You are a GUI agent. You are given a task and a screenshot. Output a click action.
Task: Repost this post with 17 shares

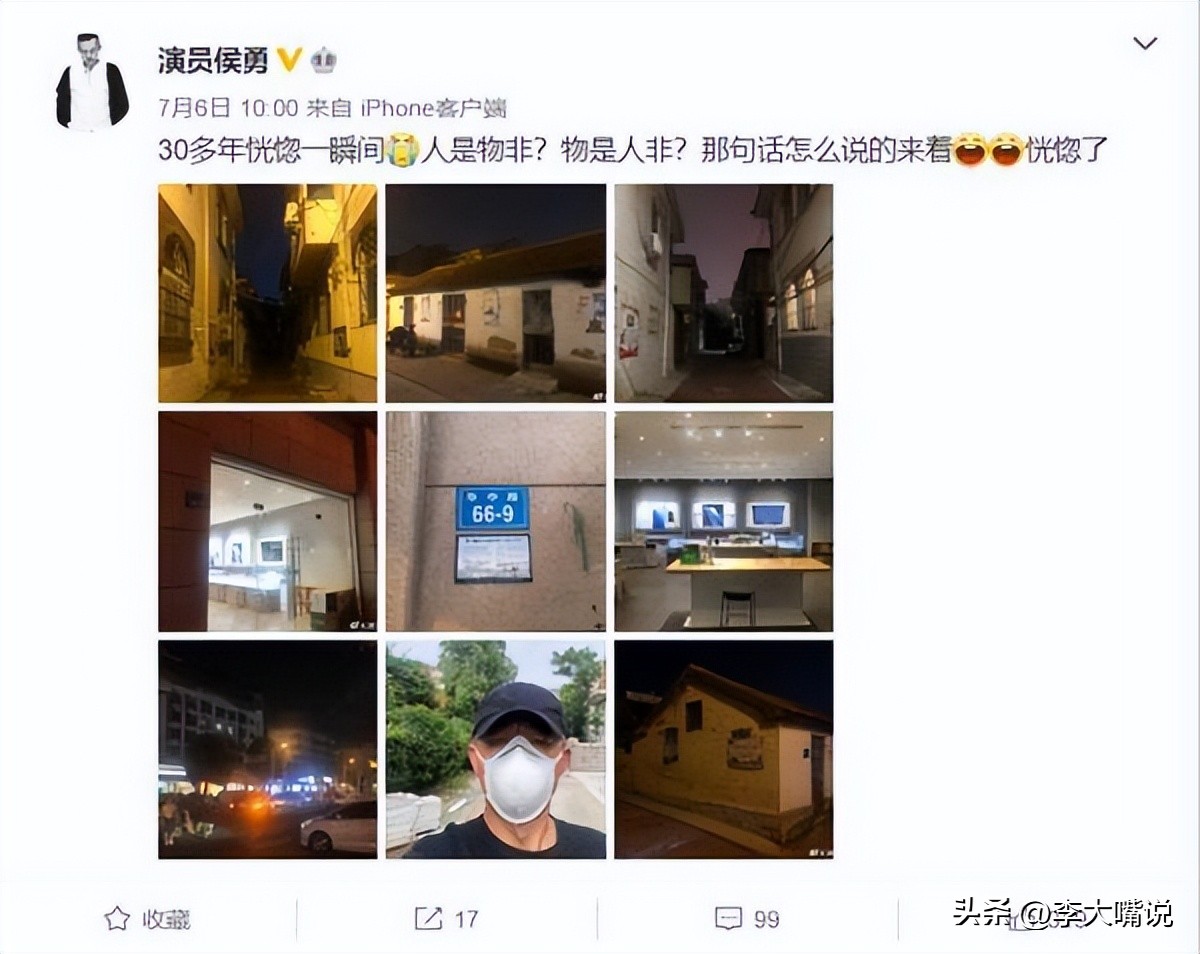[x=446, y=918]
